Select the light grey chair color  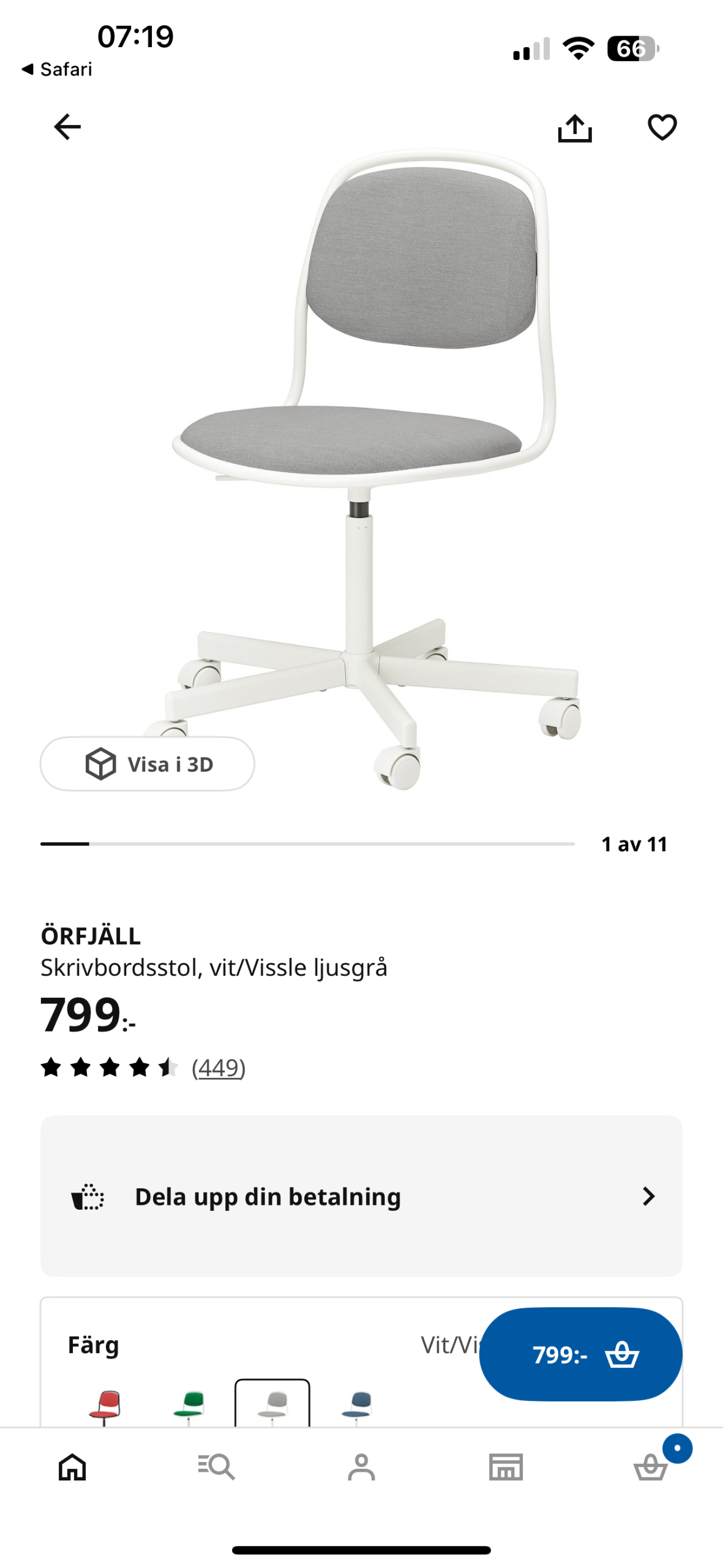[x=272, y=1403]
